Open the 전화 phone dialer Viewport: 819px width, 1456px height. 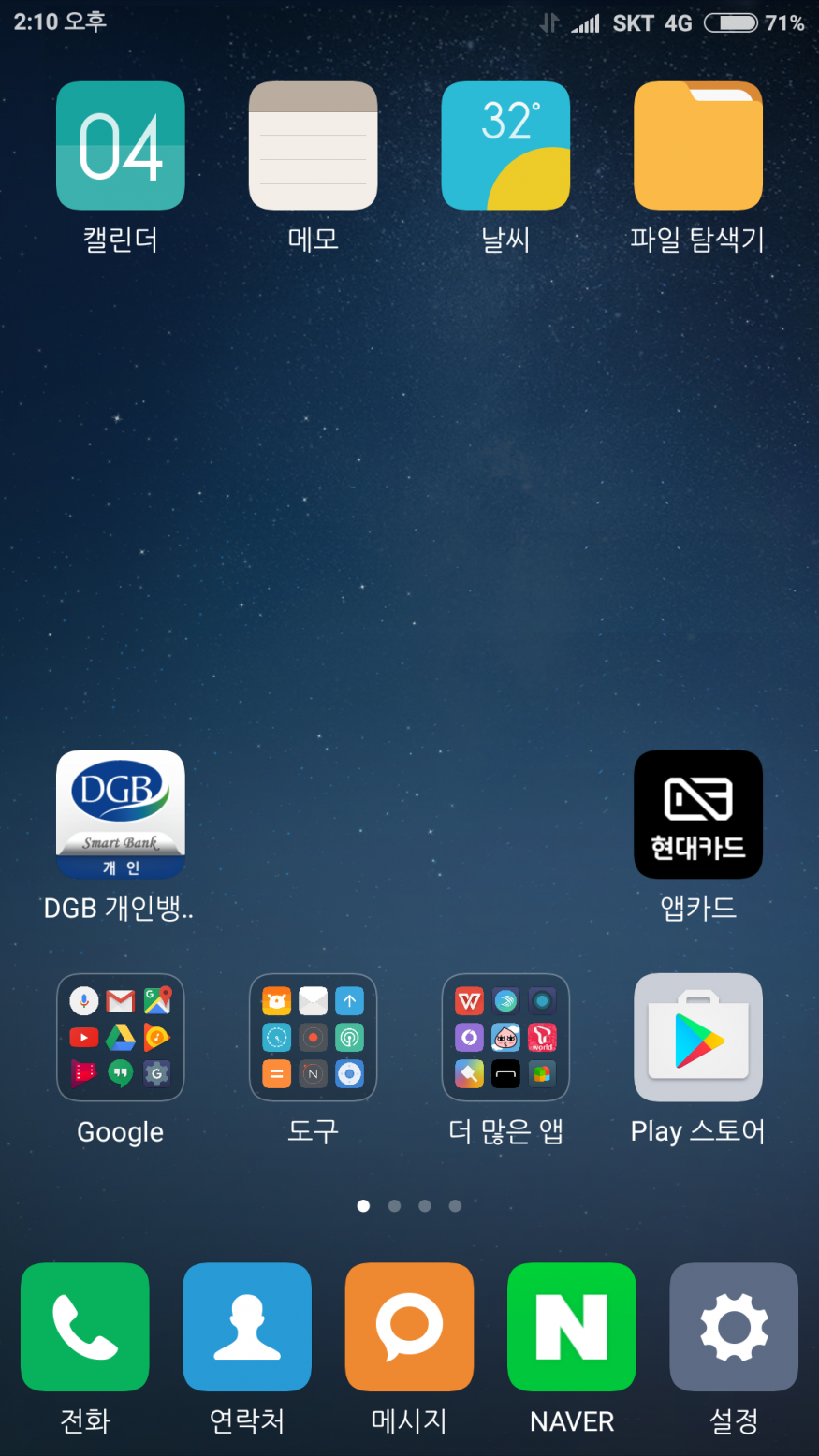coord(85,1327)
